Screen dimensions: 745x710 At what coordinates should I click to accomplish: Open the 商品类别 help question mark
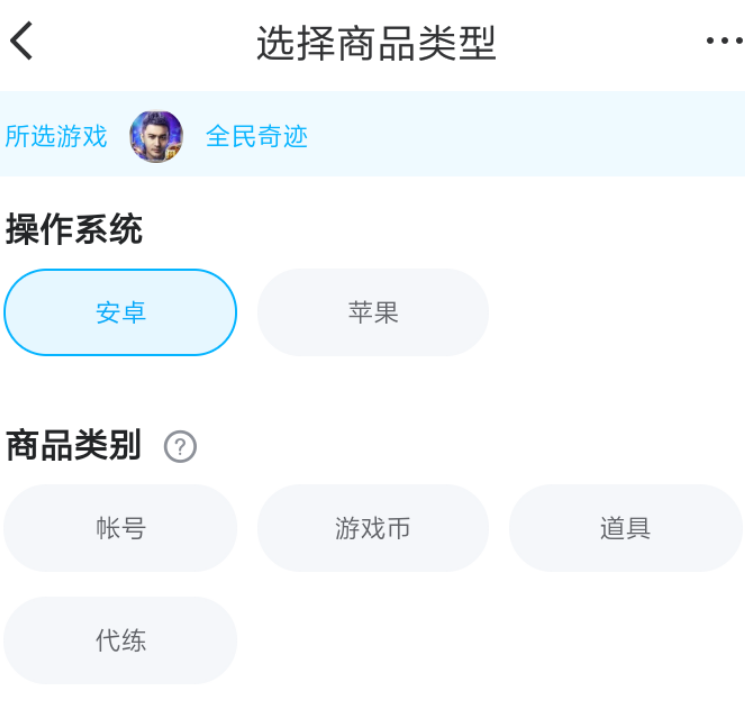(x=180, y=447)
